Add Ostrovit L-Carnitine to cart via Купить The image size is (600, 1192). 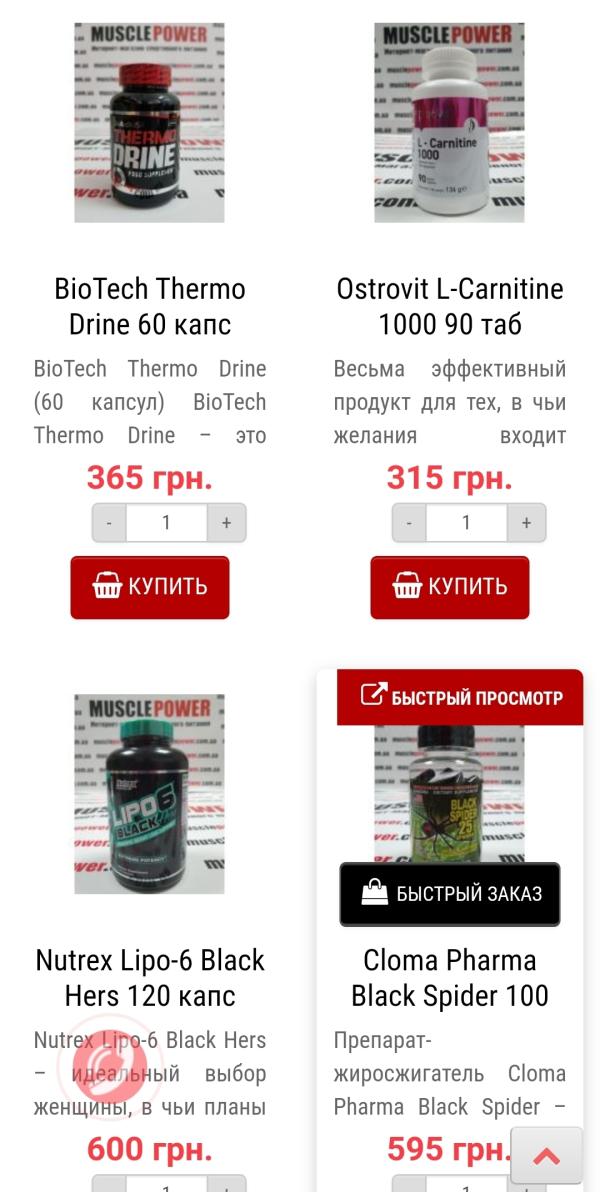450,587
